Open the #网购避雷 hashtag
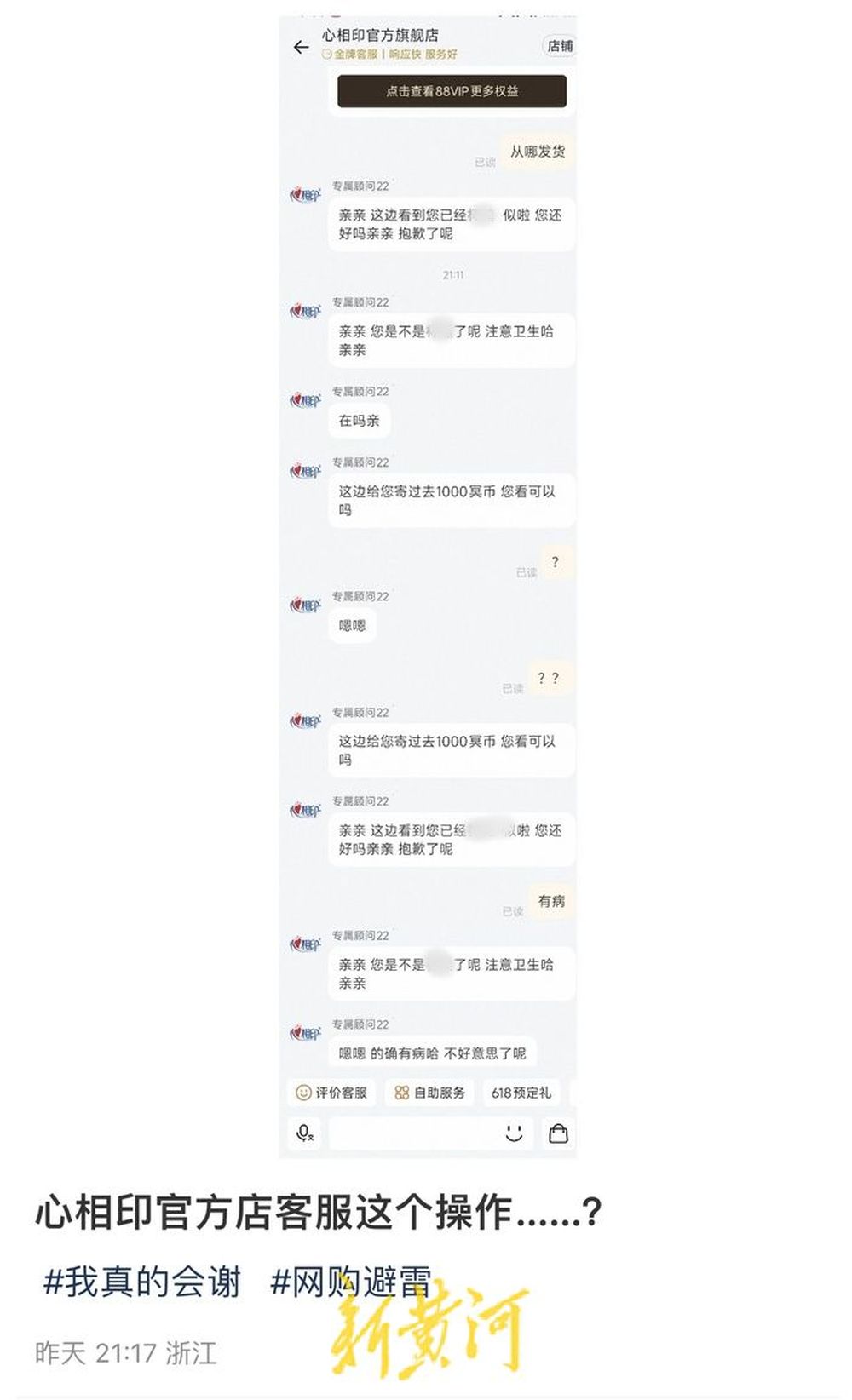The height and width of the screenshot is (1400, 852). 350,1282
